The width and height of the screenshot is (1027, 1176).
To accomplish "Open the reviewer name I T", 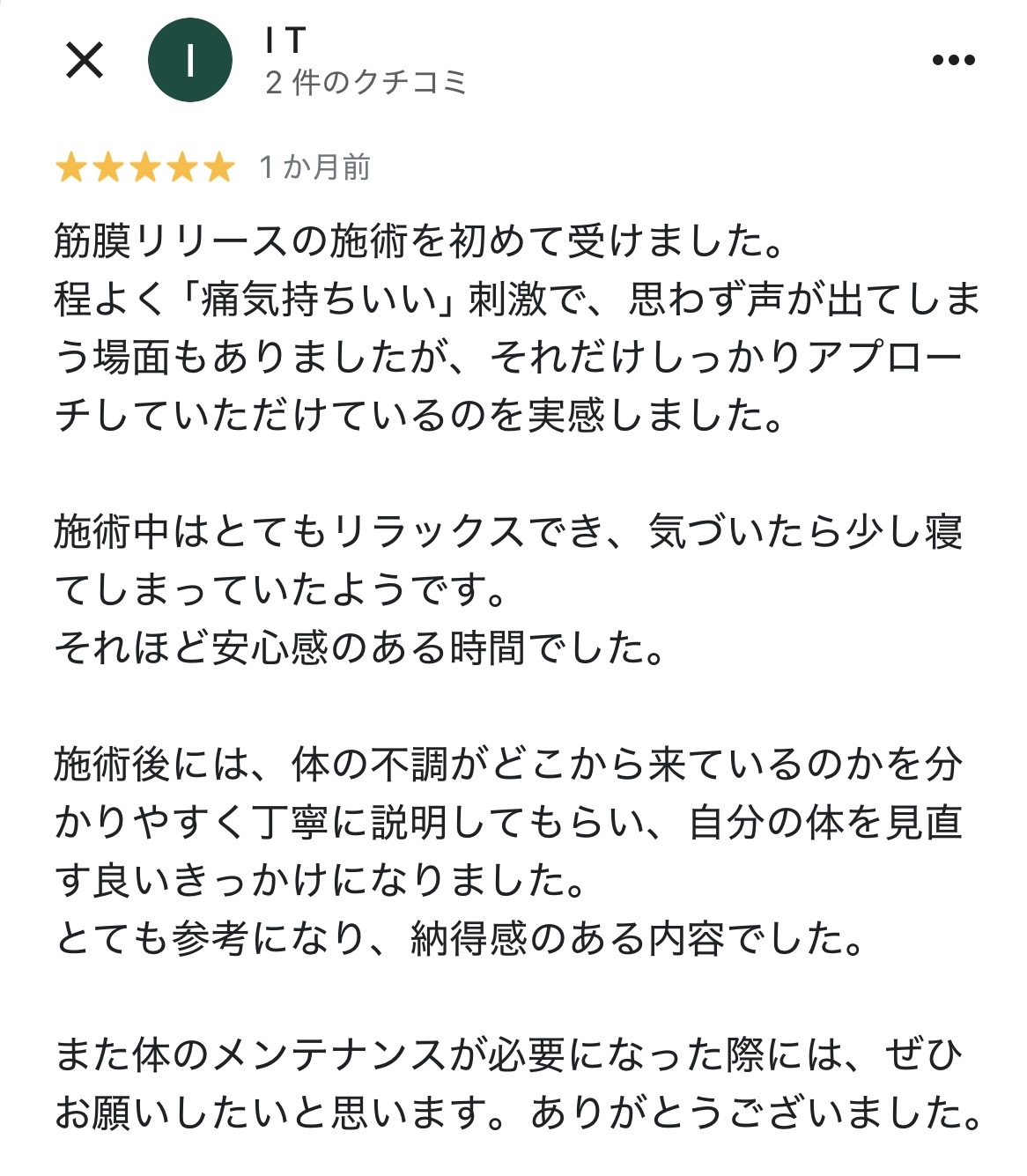I will point(285,41).
